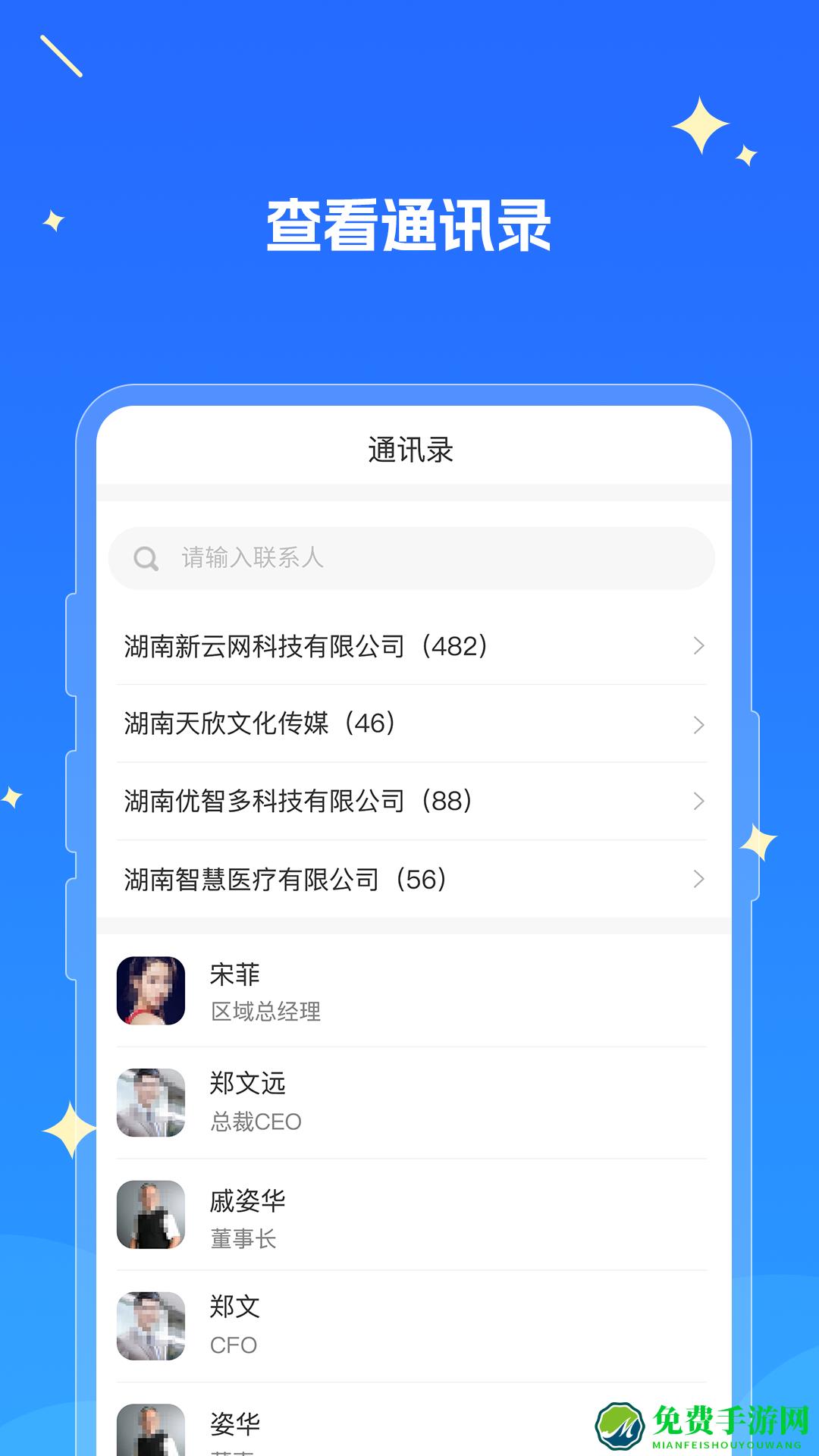Screen dimensions: 819x1456
Task: Click the 请输入联系人 search field
Action: click(409, 559)
